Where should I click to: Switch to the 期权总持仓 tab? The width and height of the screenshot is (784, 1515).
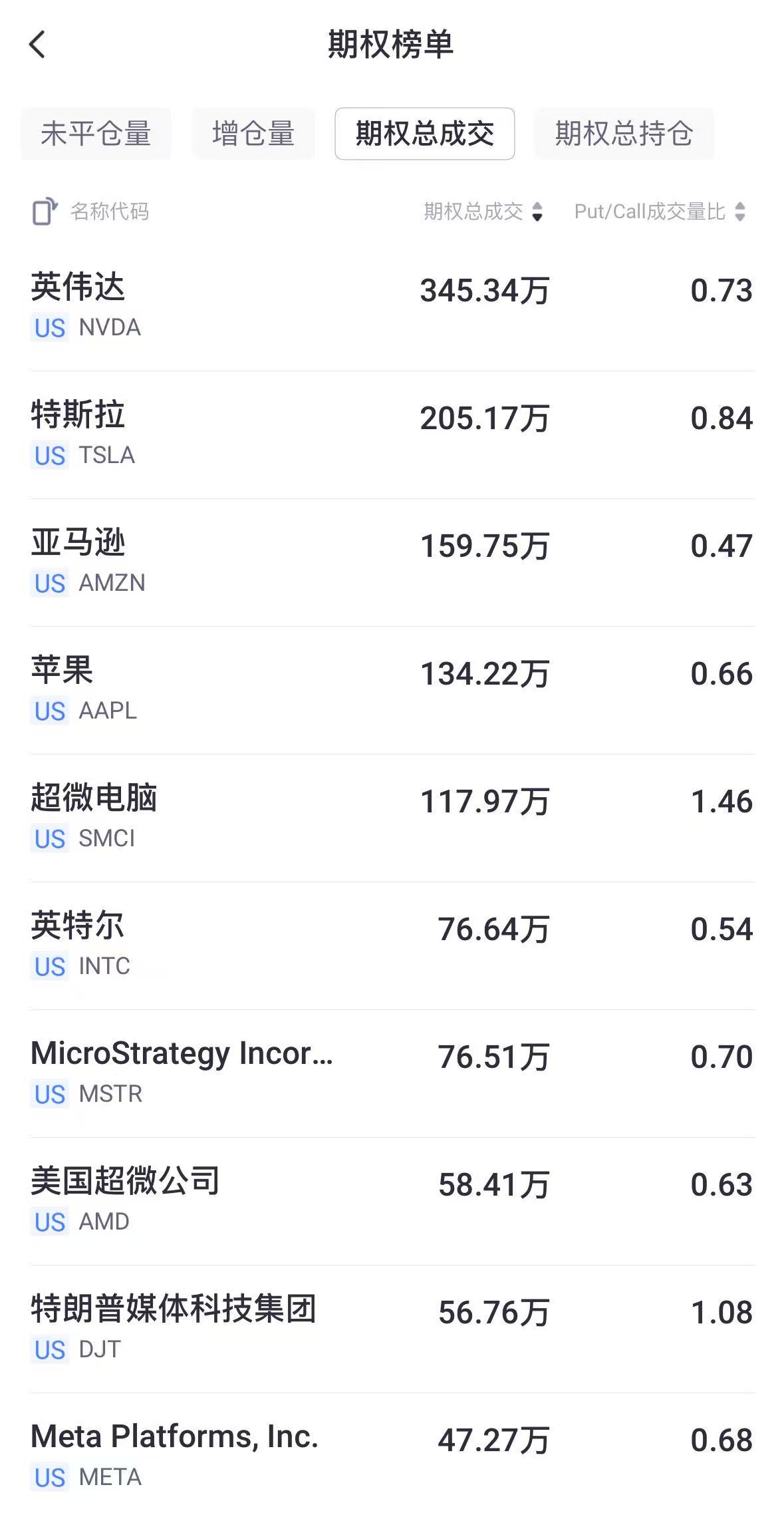(624, 133)
